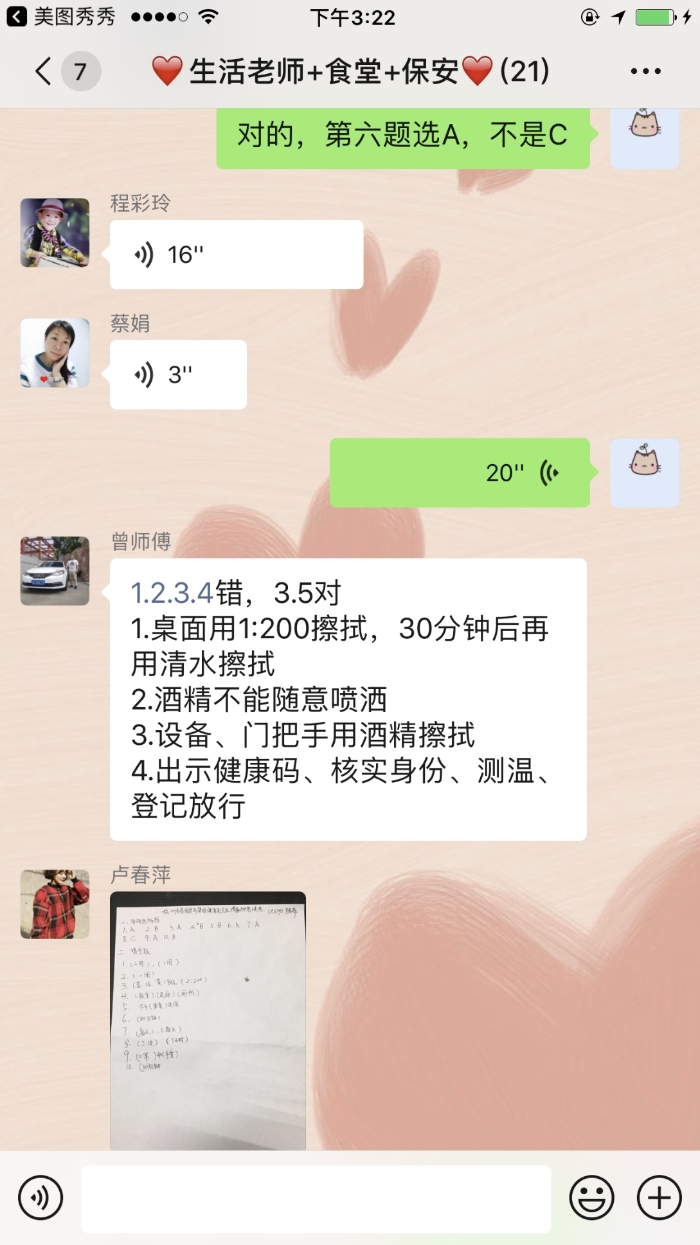View 程彩玲's profile from avatar

point(55,232)
